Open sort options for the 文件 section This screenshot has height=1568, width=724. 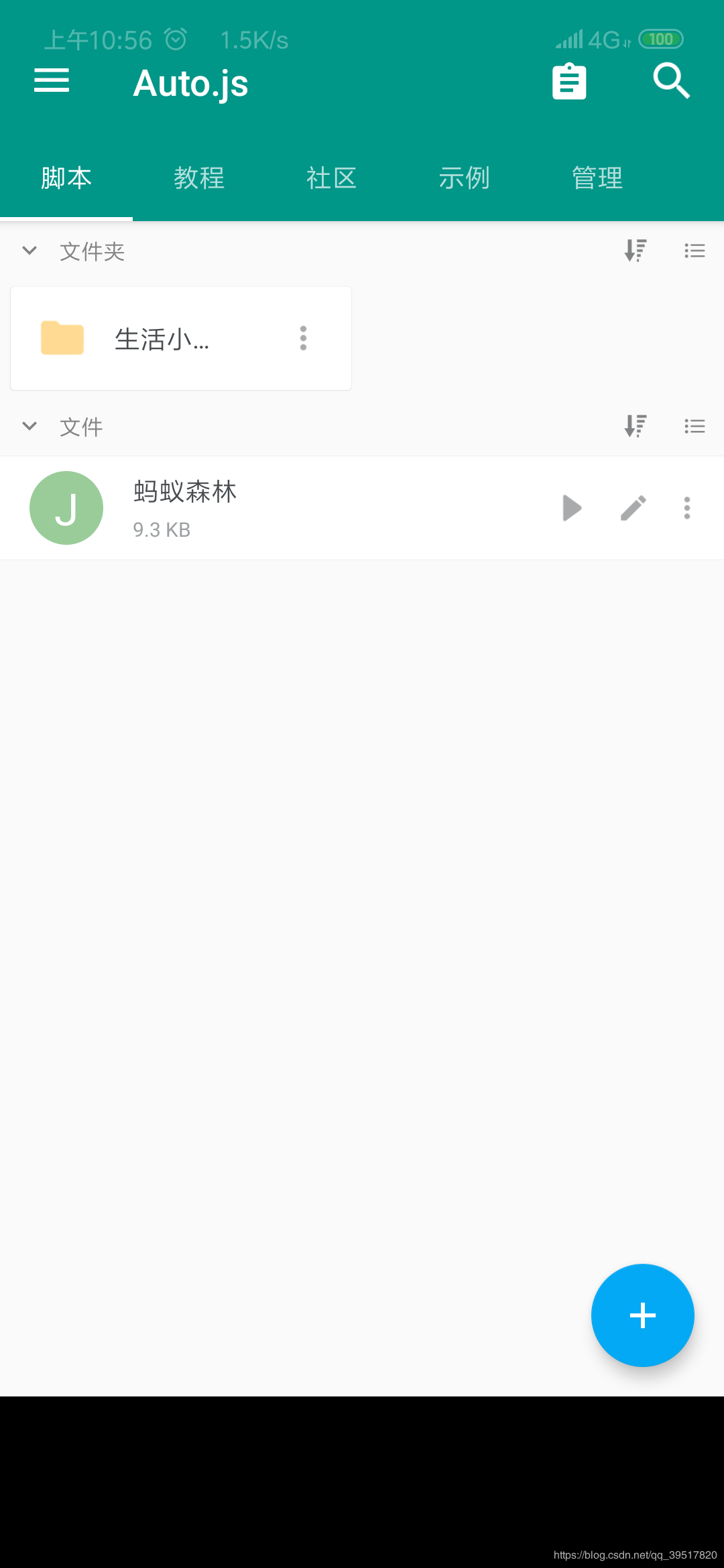(635, 426)
